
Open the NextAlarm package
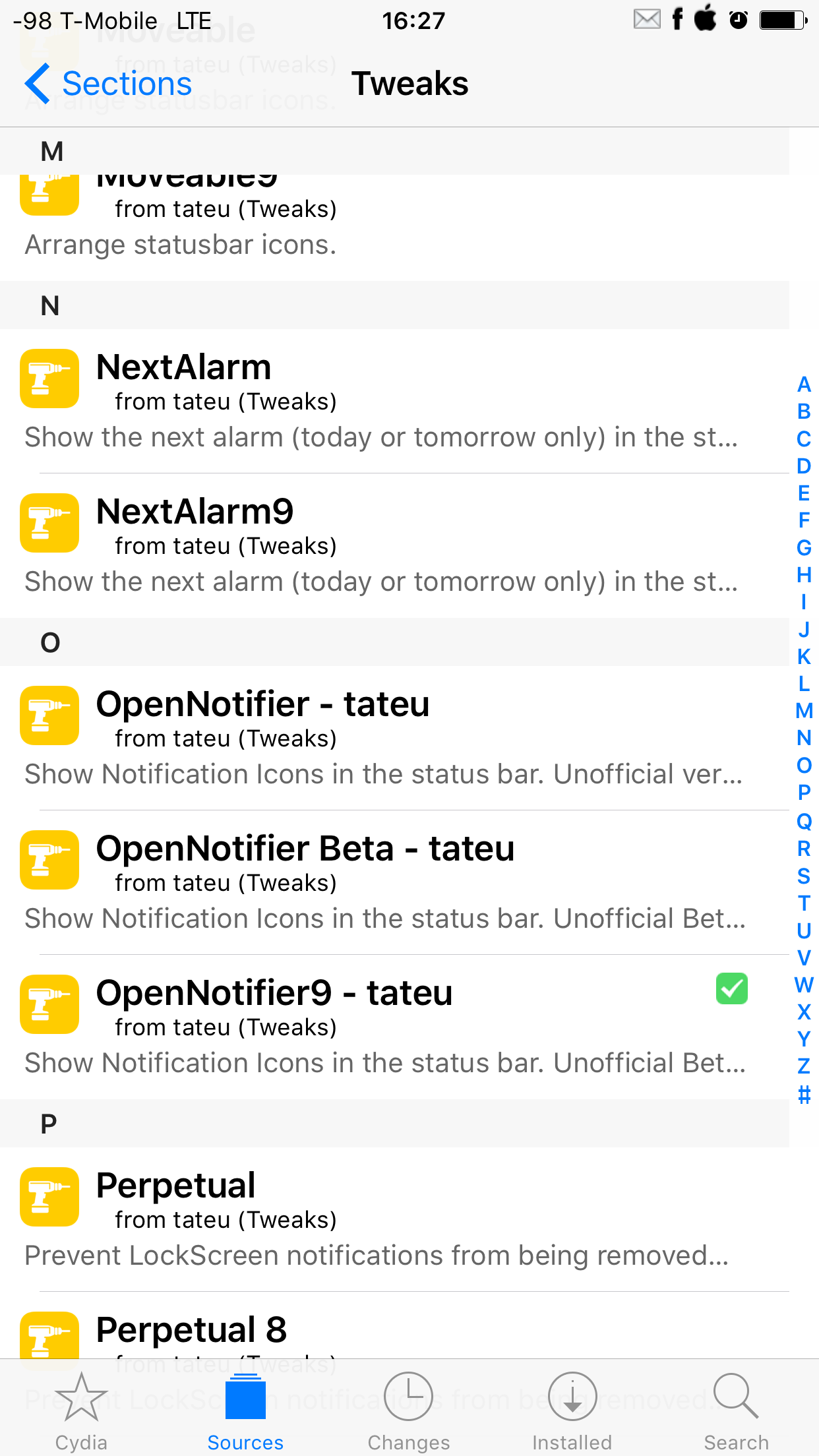[394, 401]
